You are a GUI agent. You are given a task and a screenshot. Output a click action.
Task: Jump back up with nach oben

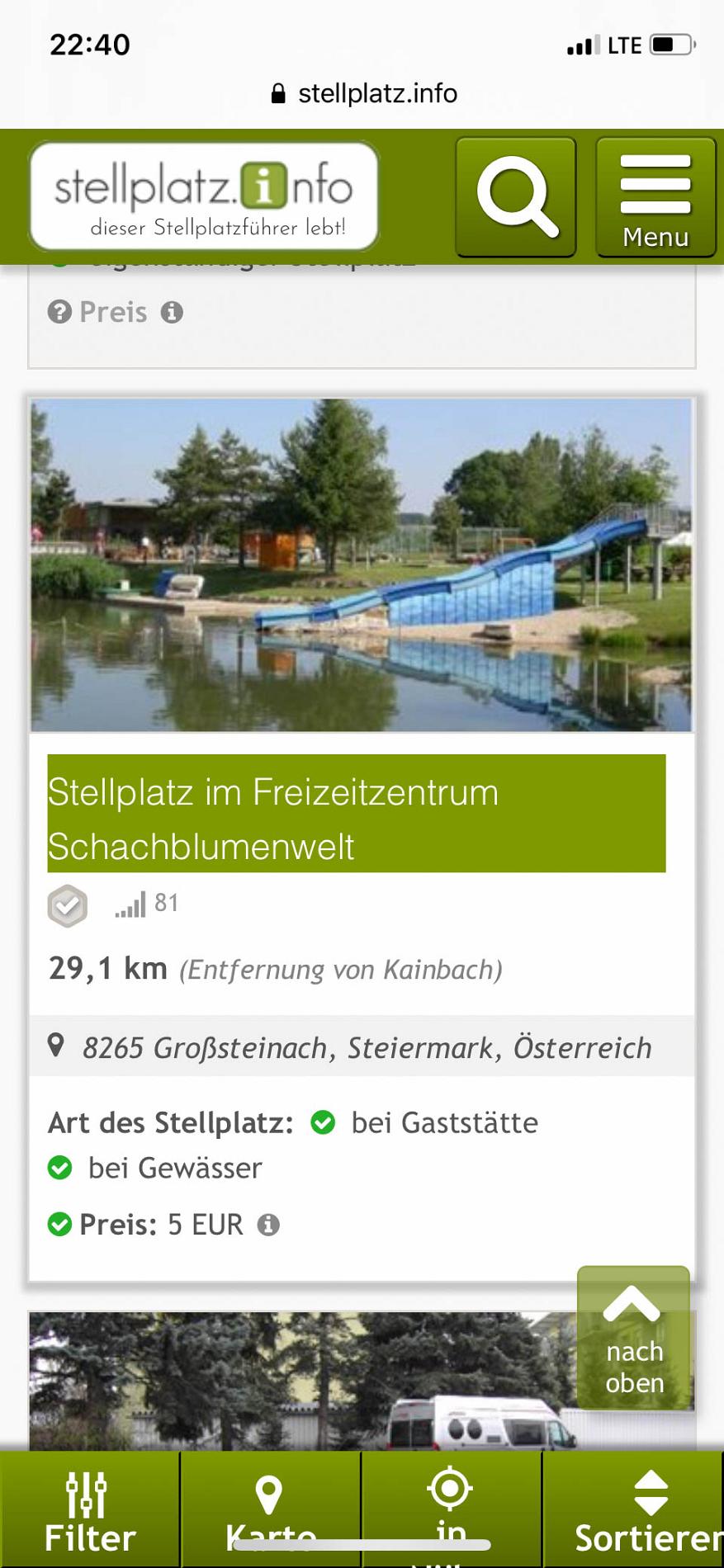633,1338
